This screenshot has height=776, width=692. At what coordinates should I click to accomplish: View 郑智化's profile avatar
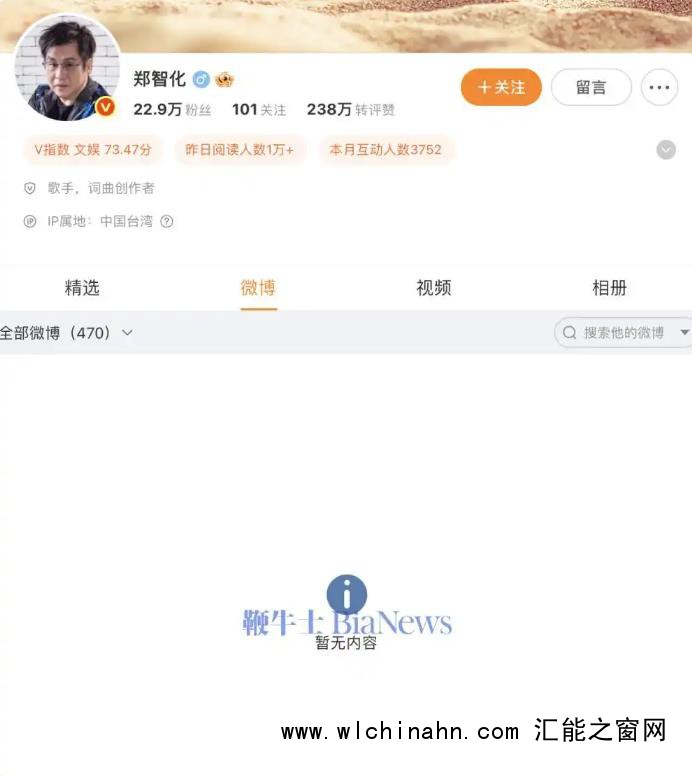(67, 68)
